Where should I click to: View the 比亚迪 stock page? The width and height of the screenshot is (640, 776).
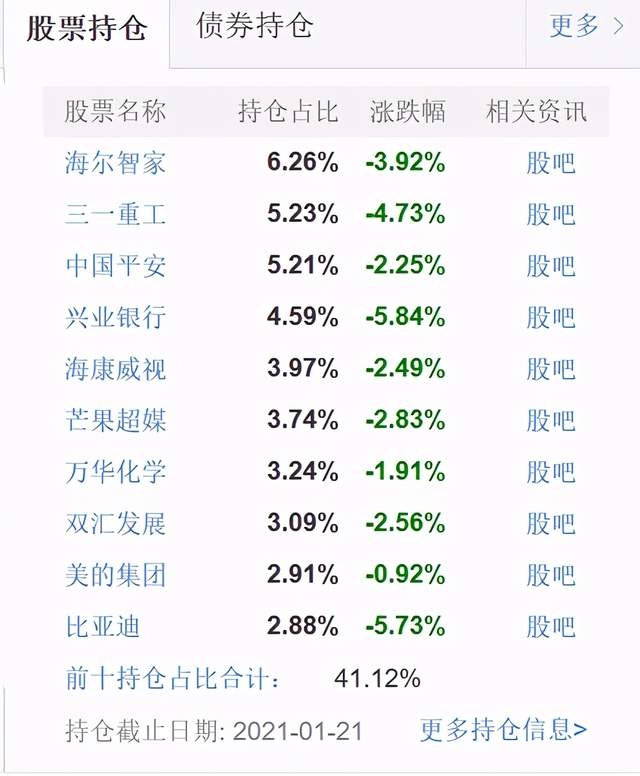102,627
